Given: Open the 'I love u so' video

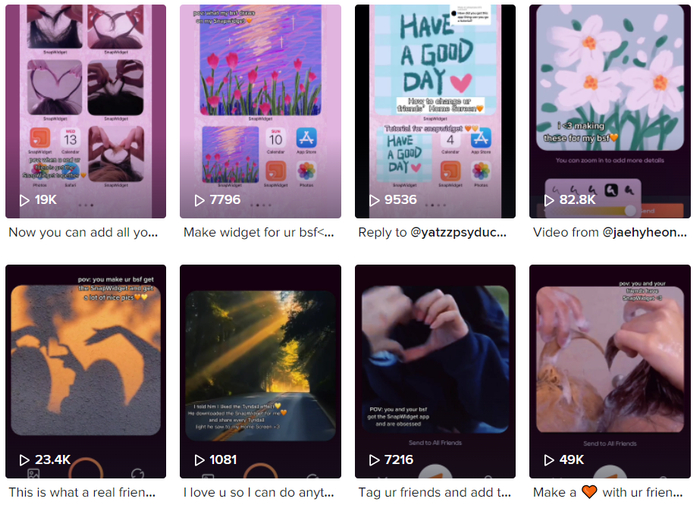Looking at the screenshot, I should click(x=260, y=370).
